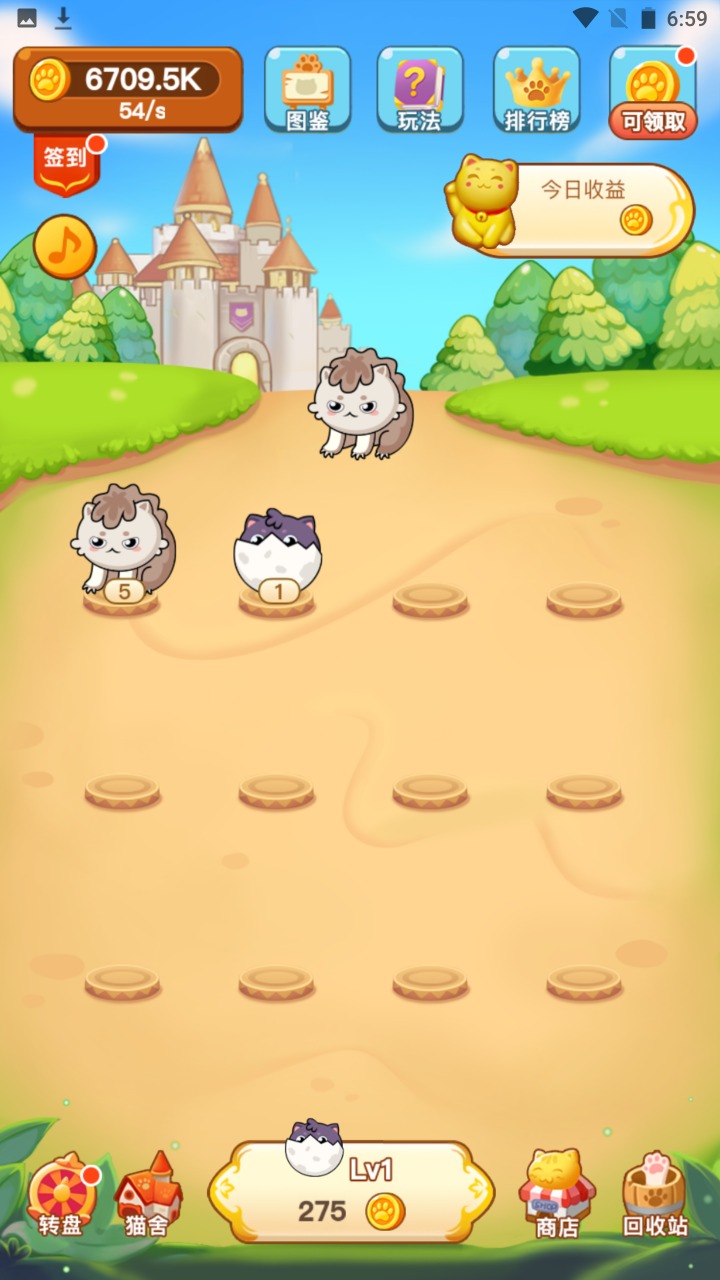Buy a Lv1 cat for 275 coins
The image size is (720, 1280).
tap(352, 1192)
